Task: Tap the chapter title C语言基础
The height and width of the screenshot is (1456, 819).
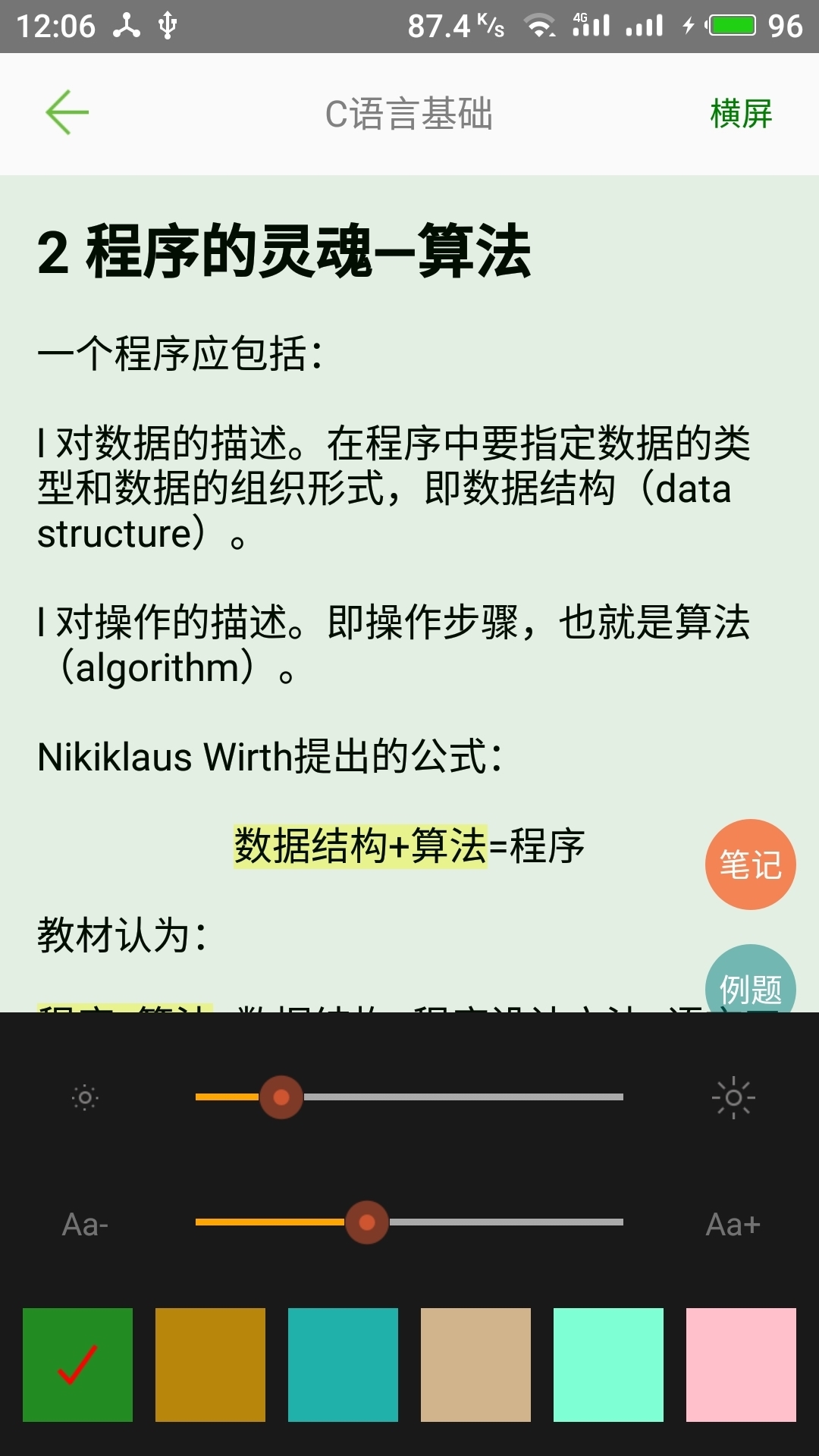Action: coord(409,114)
